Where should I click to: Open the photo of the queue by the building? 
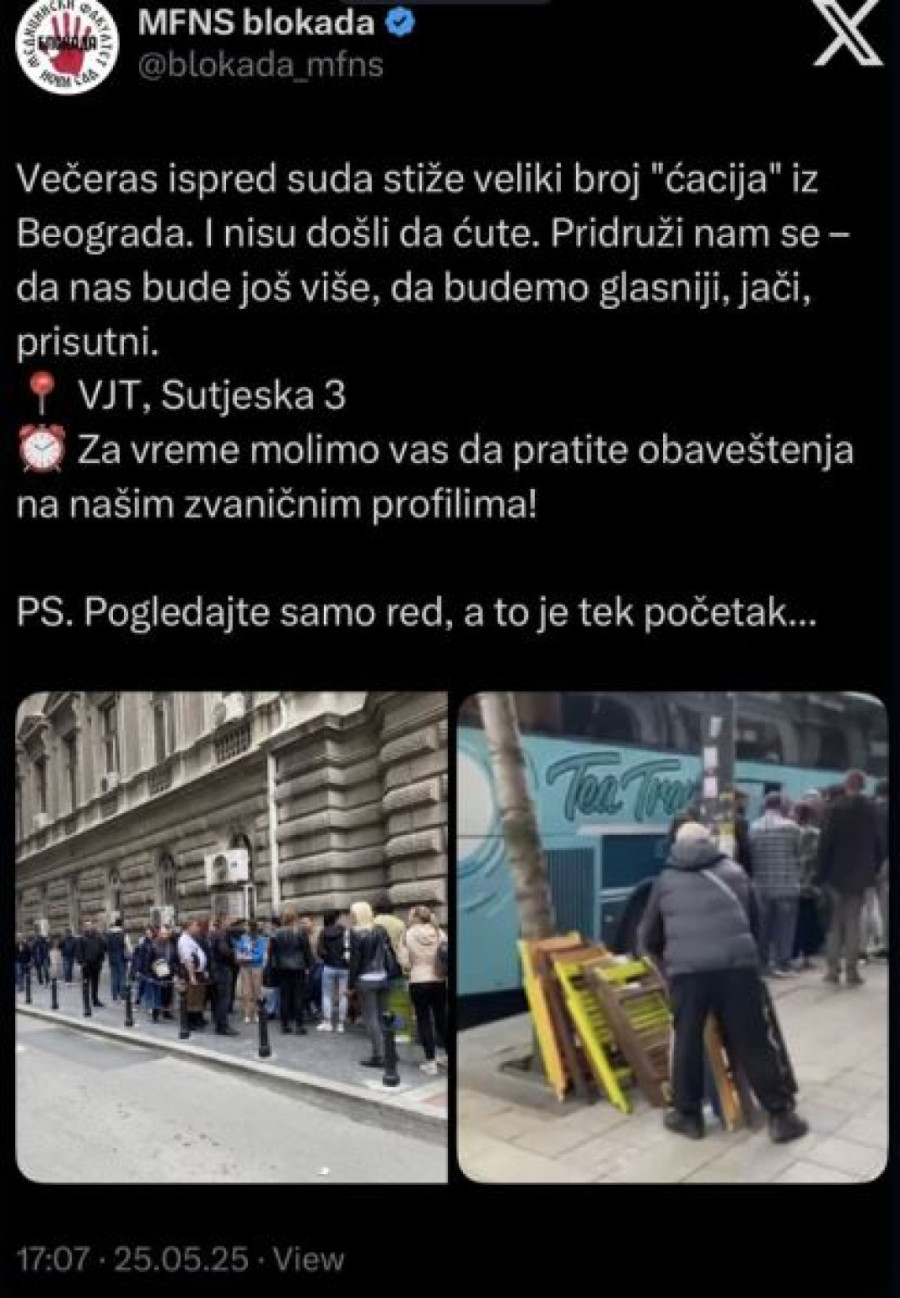pos(231,936)
